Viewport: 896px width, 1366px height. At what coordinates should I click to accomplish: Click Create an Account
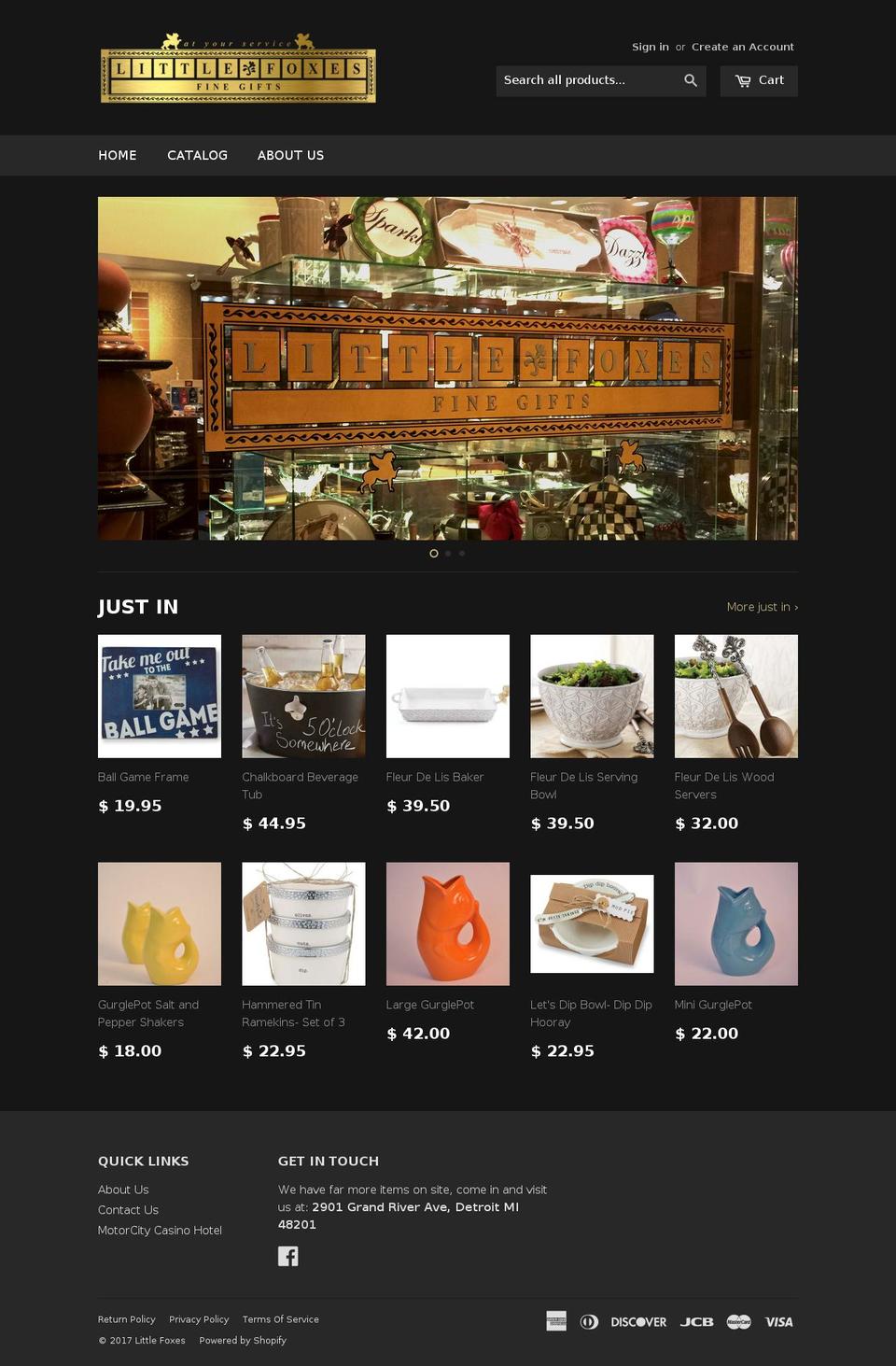pyautogui.click(x=742, y=46)
